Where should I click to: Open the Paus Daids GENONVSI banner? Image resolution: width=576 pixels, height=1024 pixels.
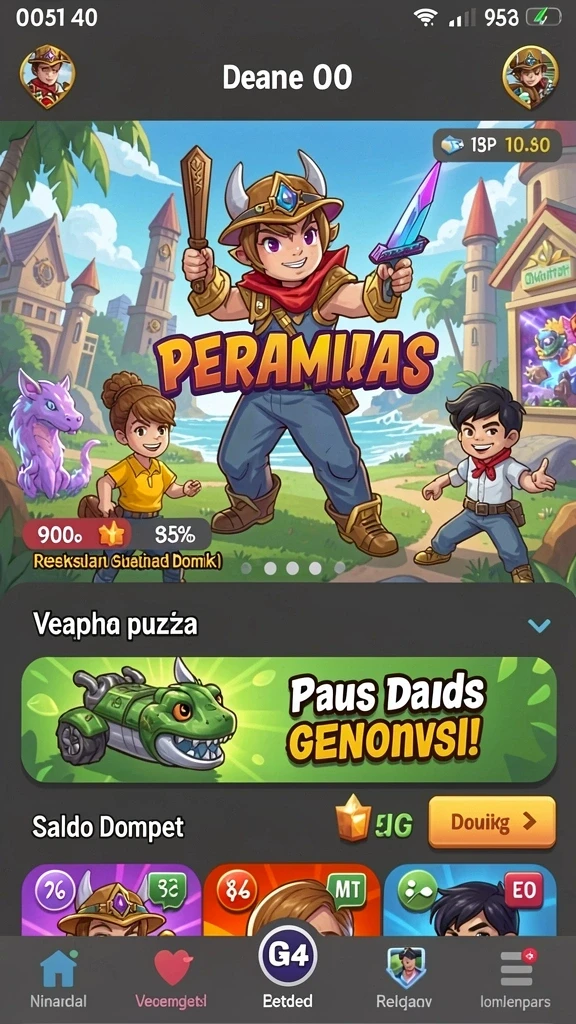click(x=289, y=720)
